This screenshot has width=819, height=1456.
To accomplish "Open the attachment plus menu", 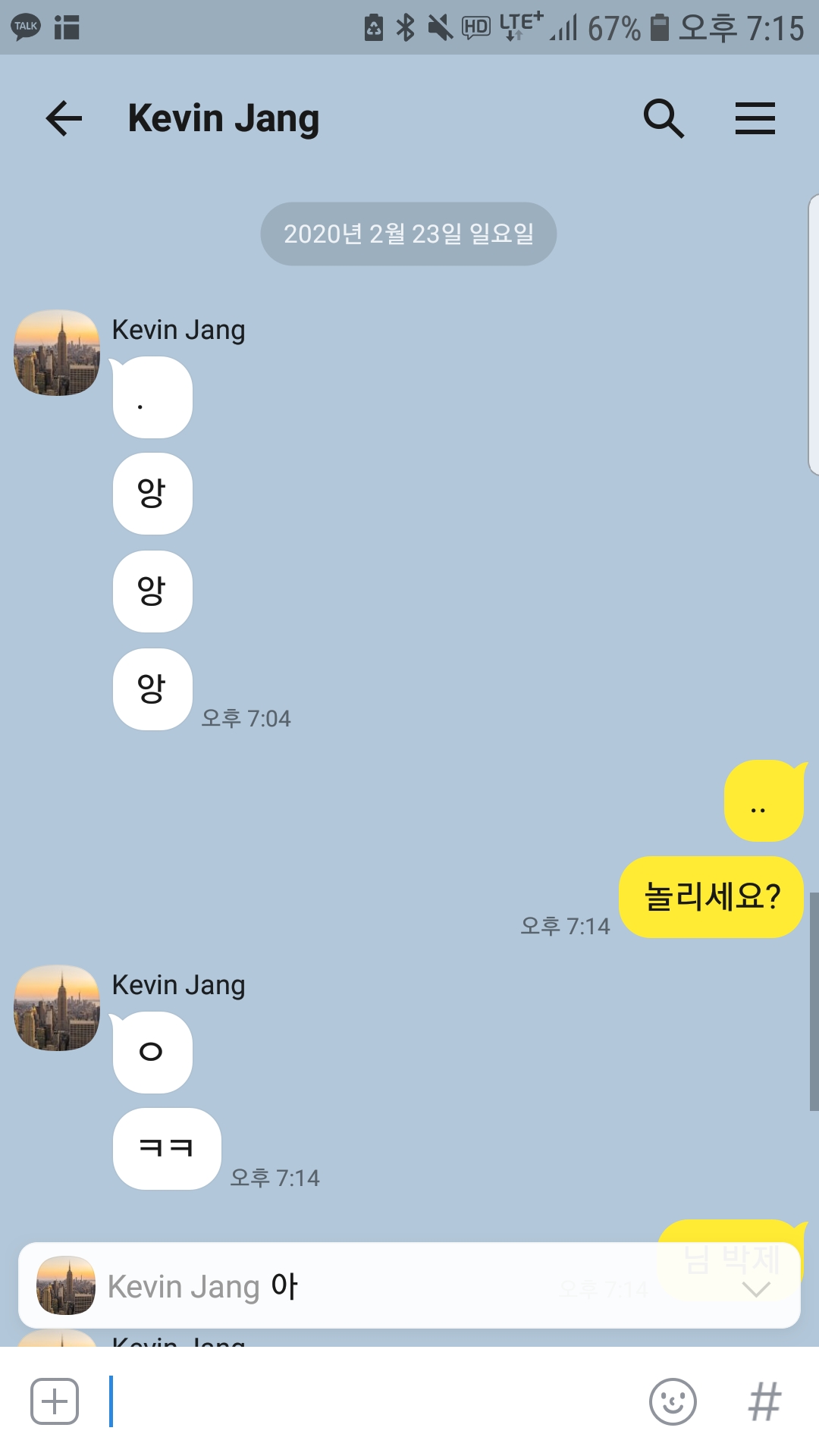I will [x=55, y=1401].
